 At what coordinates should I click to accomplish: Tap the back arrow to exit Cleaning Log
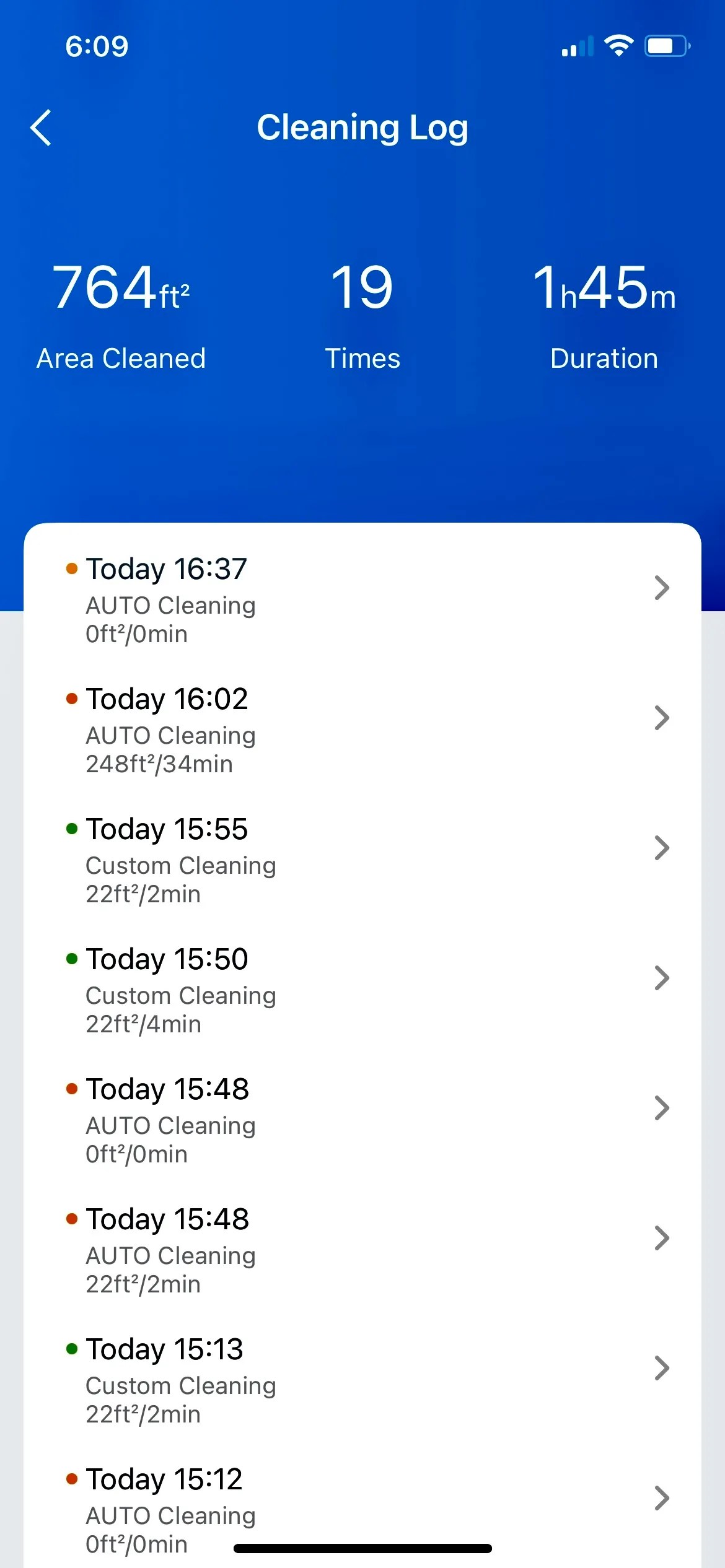coord(41,127)
